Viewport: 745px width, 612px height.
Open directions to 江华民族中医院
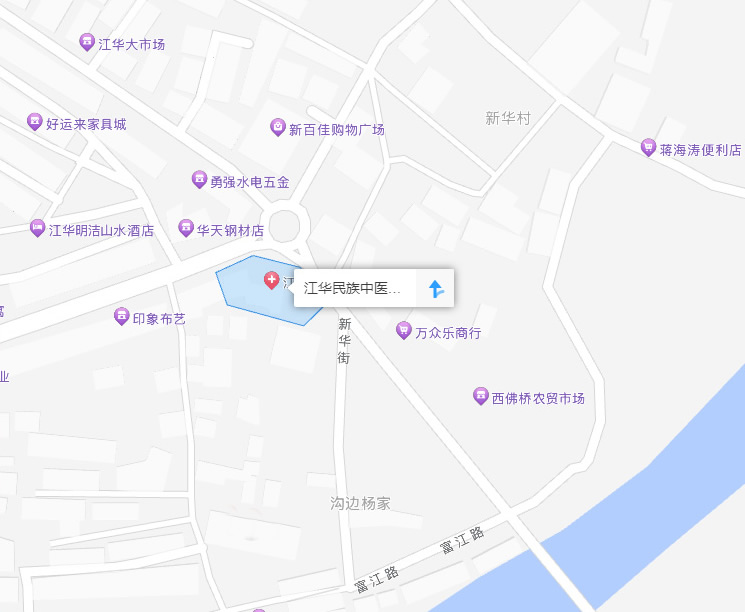pyautogui.click(x=435, y=289)
